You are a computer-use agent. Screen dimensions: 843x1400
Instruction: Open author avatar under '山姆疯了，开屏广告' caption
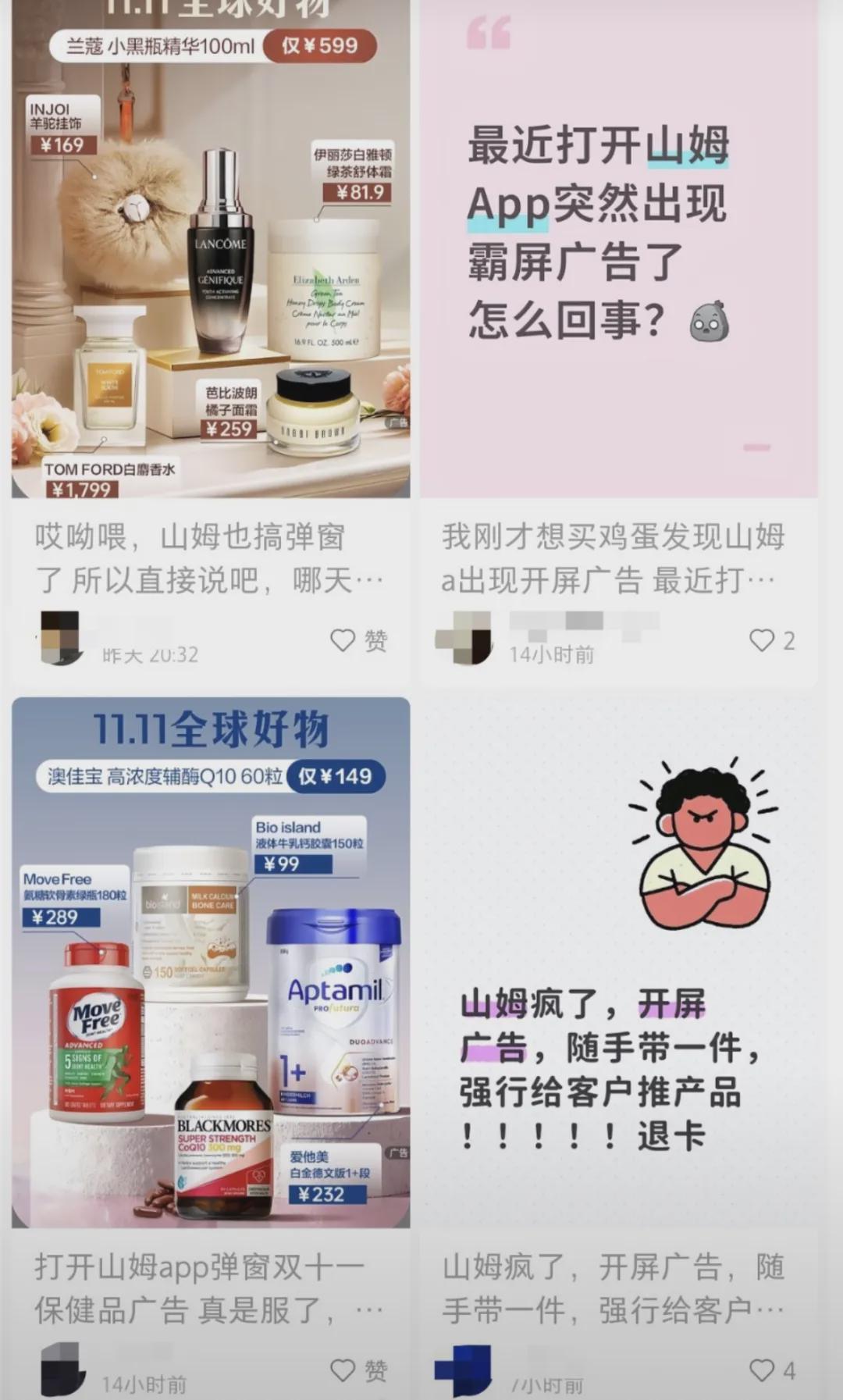[464, 1370]
